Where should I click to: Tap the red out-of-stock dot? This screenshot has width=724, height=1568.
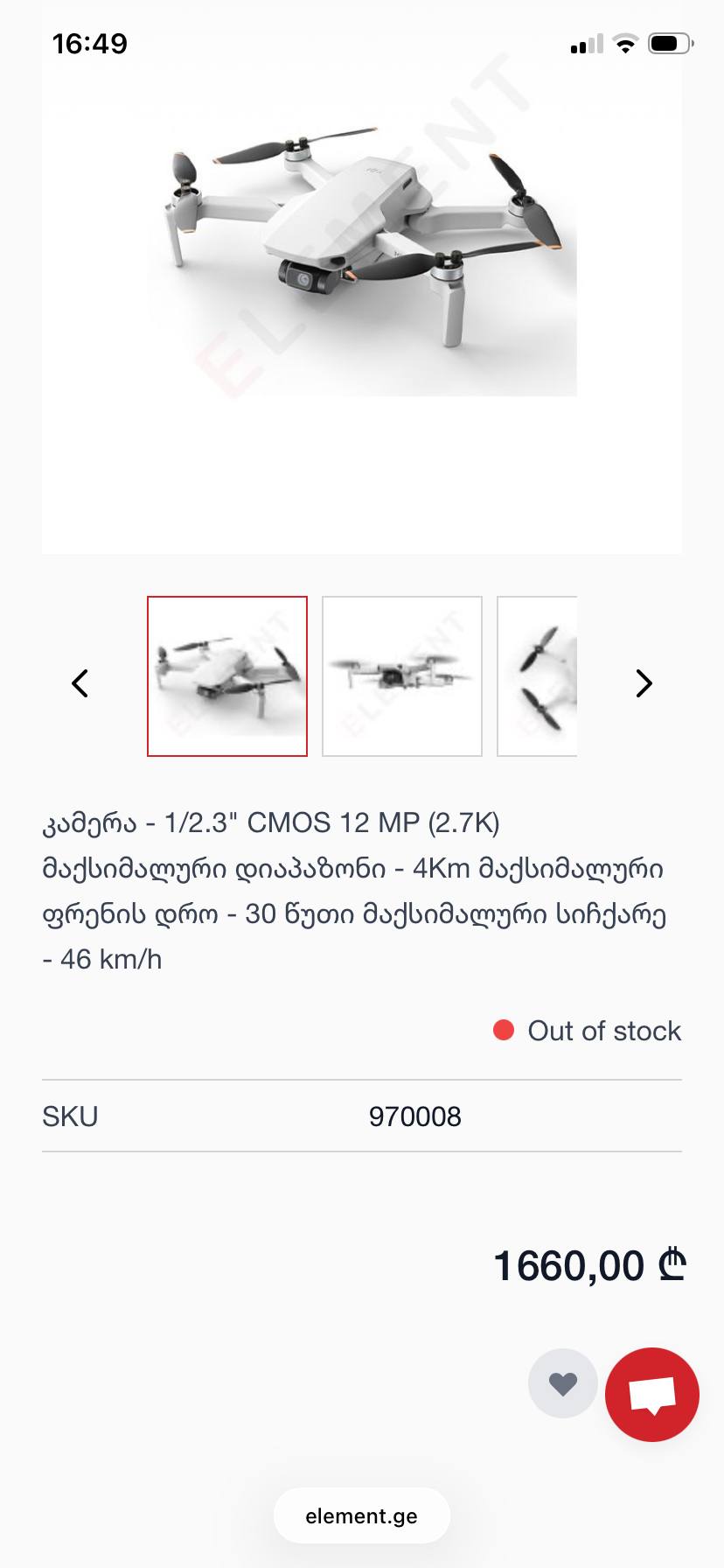pyautogui.click(x=504, y=1030)
